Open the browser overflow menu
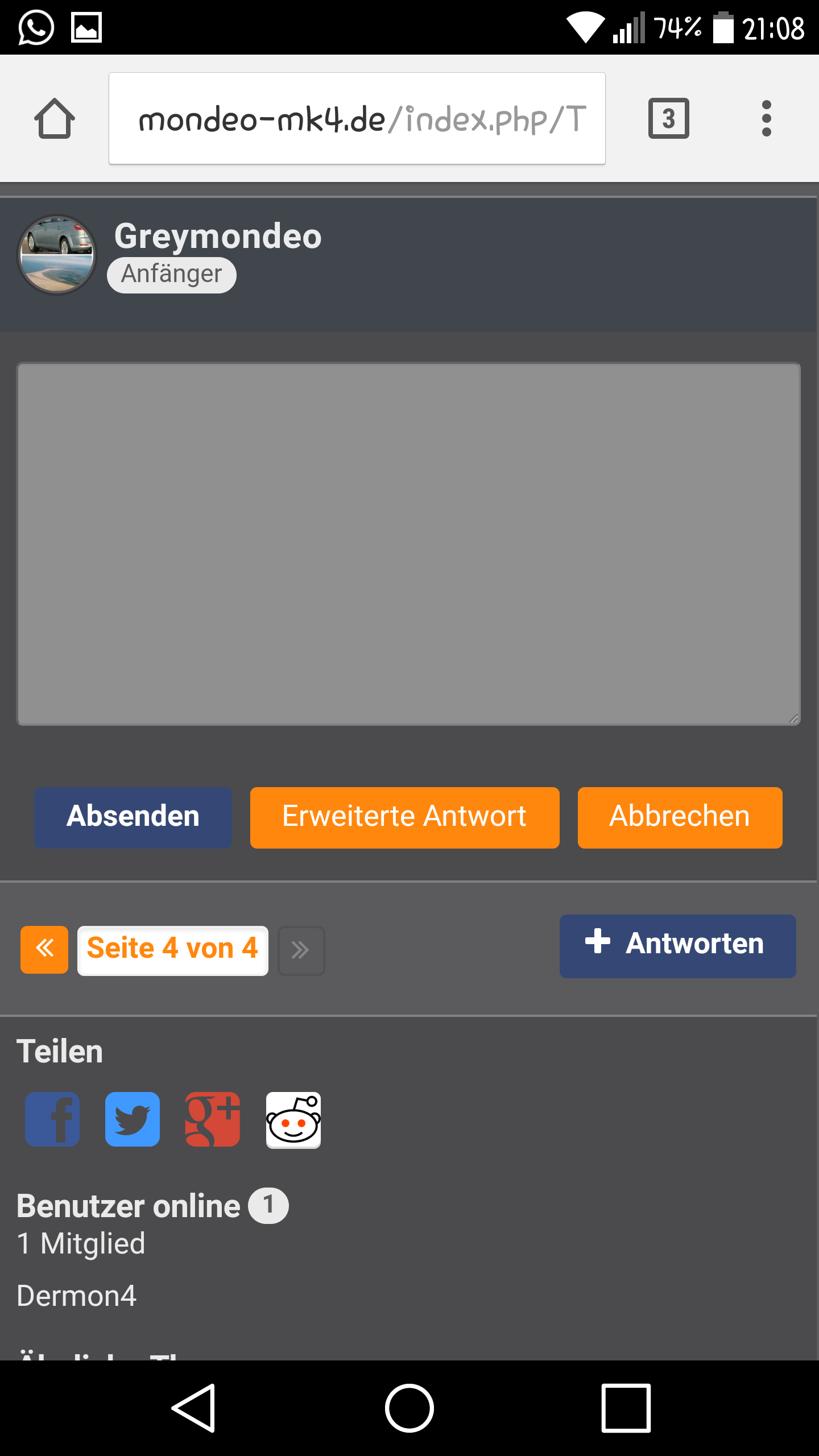Viewport: 819px width, 1456px height. (x=766, y=118)
